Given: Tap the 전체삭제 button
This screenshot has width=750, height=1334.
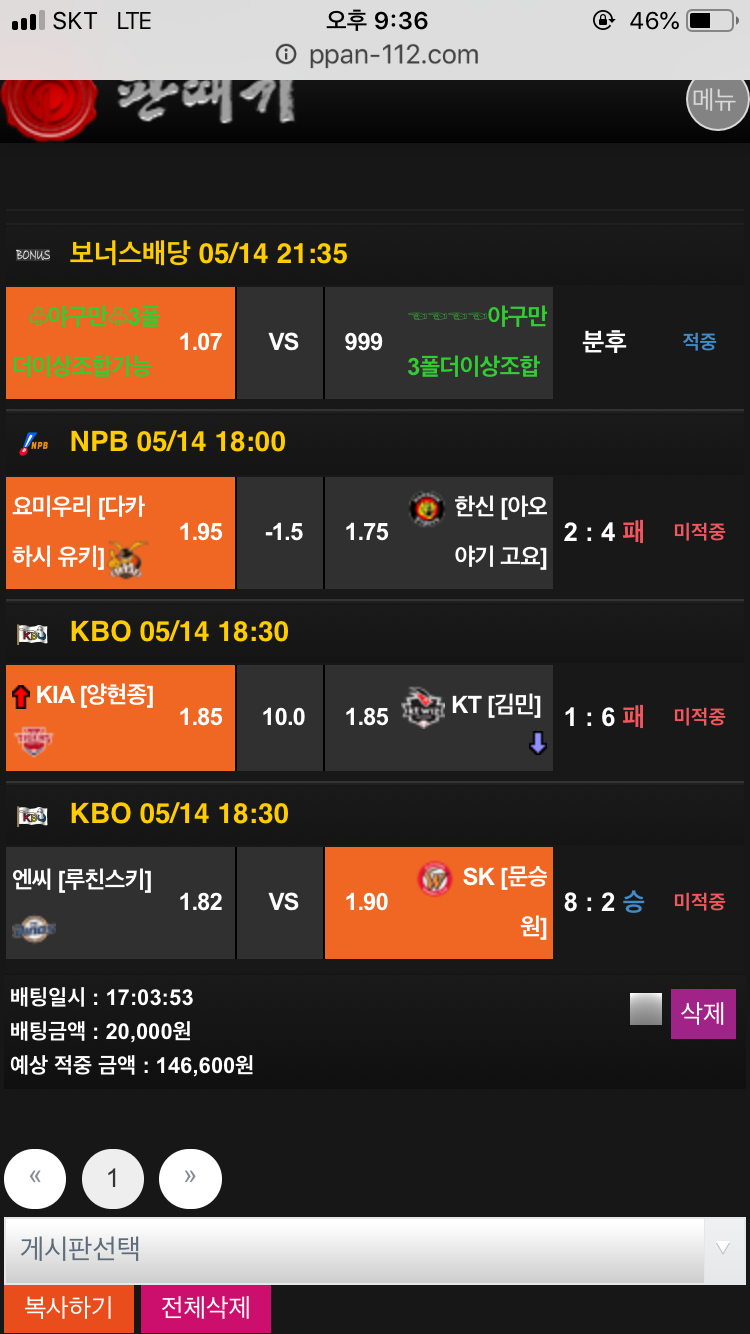Looking at the screenshot, I should (x=206, y=1308).
